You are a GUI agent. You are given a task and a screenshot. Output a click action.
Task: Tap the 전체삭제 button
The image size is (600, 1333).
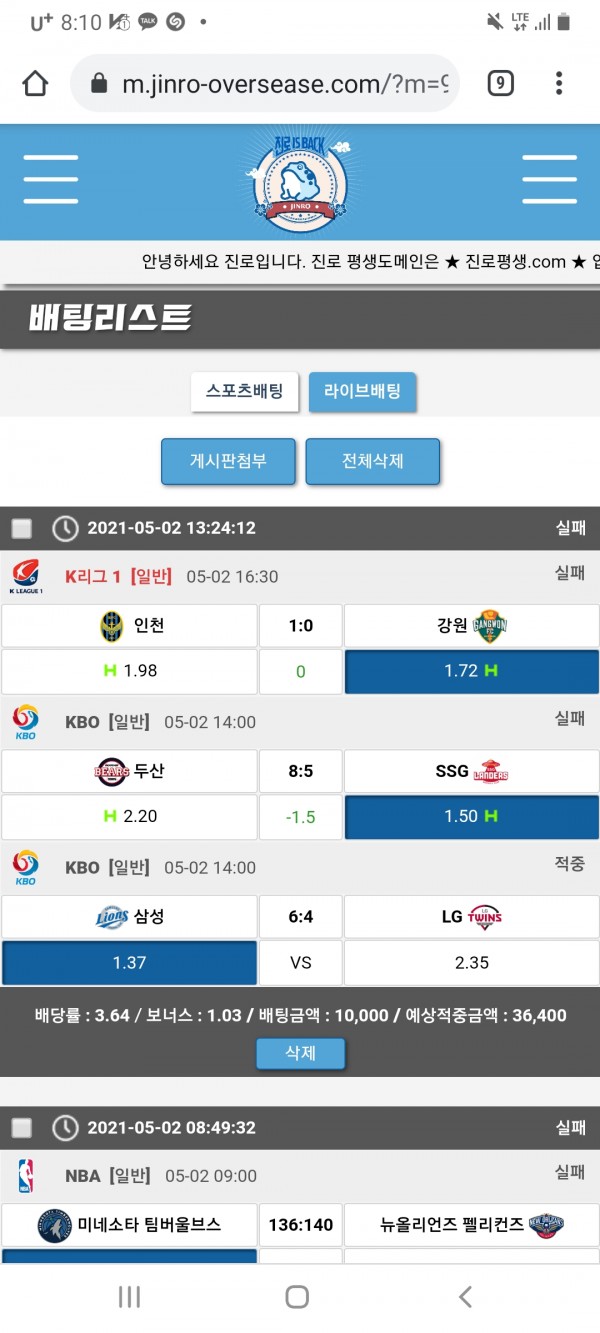tap(372, 462)
